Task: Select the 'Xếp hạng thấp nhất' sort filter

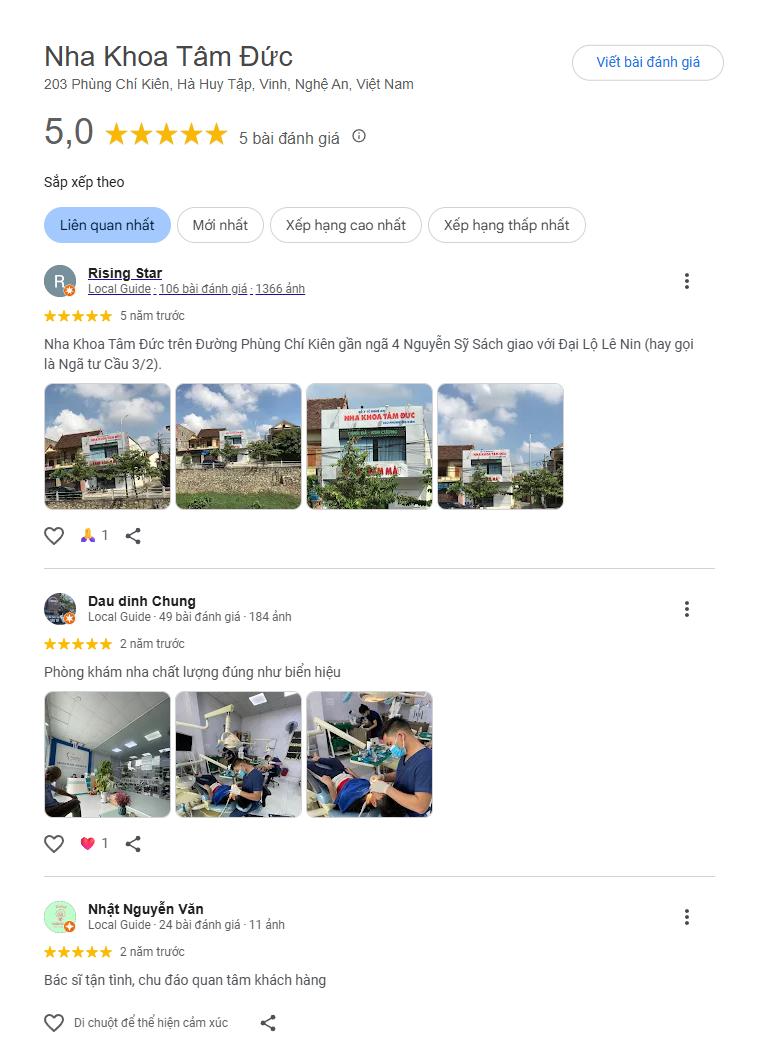Action: [x=507, y=225]
